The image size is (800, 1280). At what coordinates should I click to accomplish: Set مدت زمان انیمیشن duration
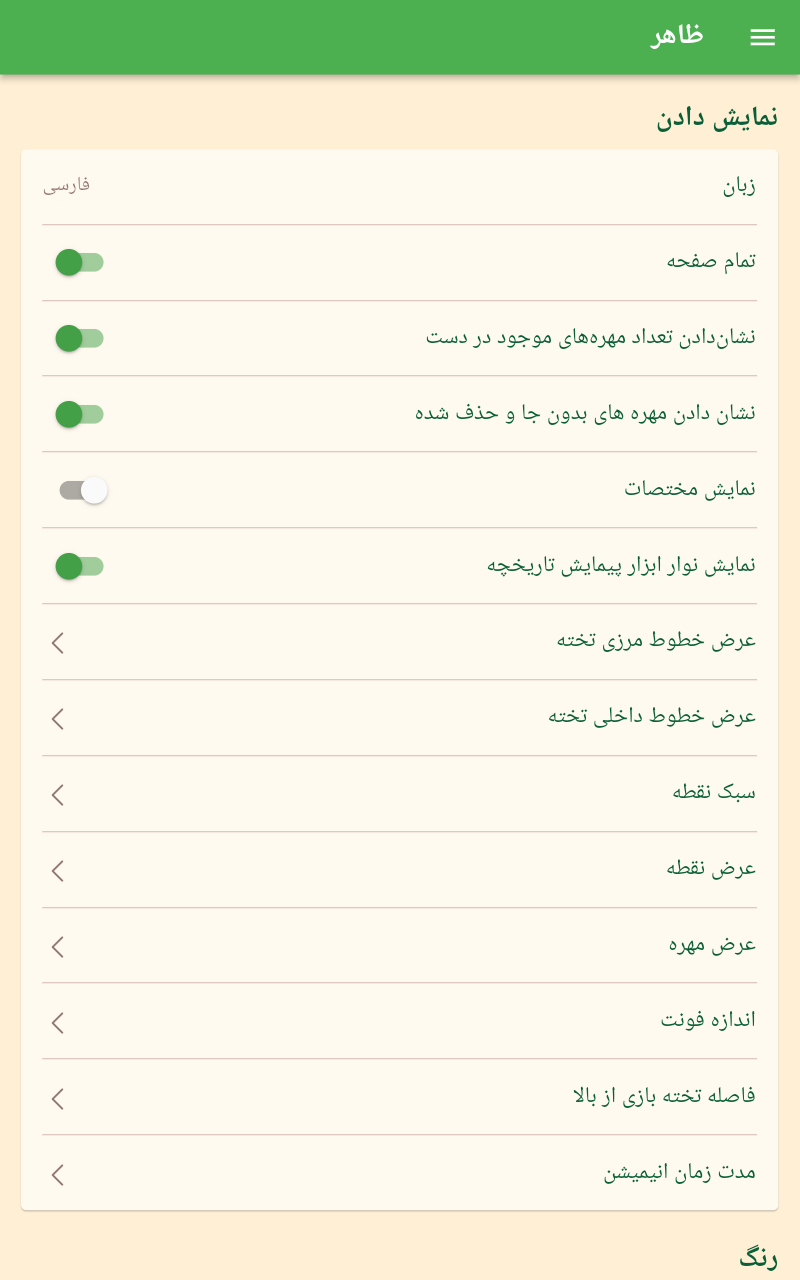click(400, 1173)
